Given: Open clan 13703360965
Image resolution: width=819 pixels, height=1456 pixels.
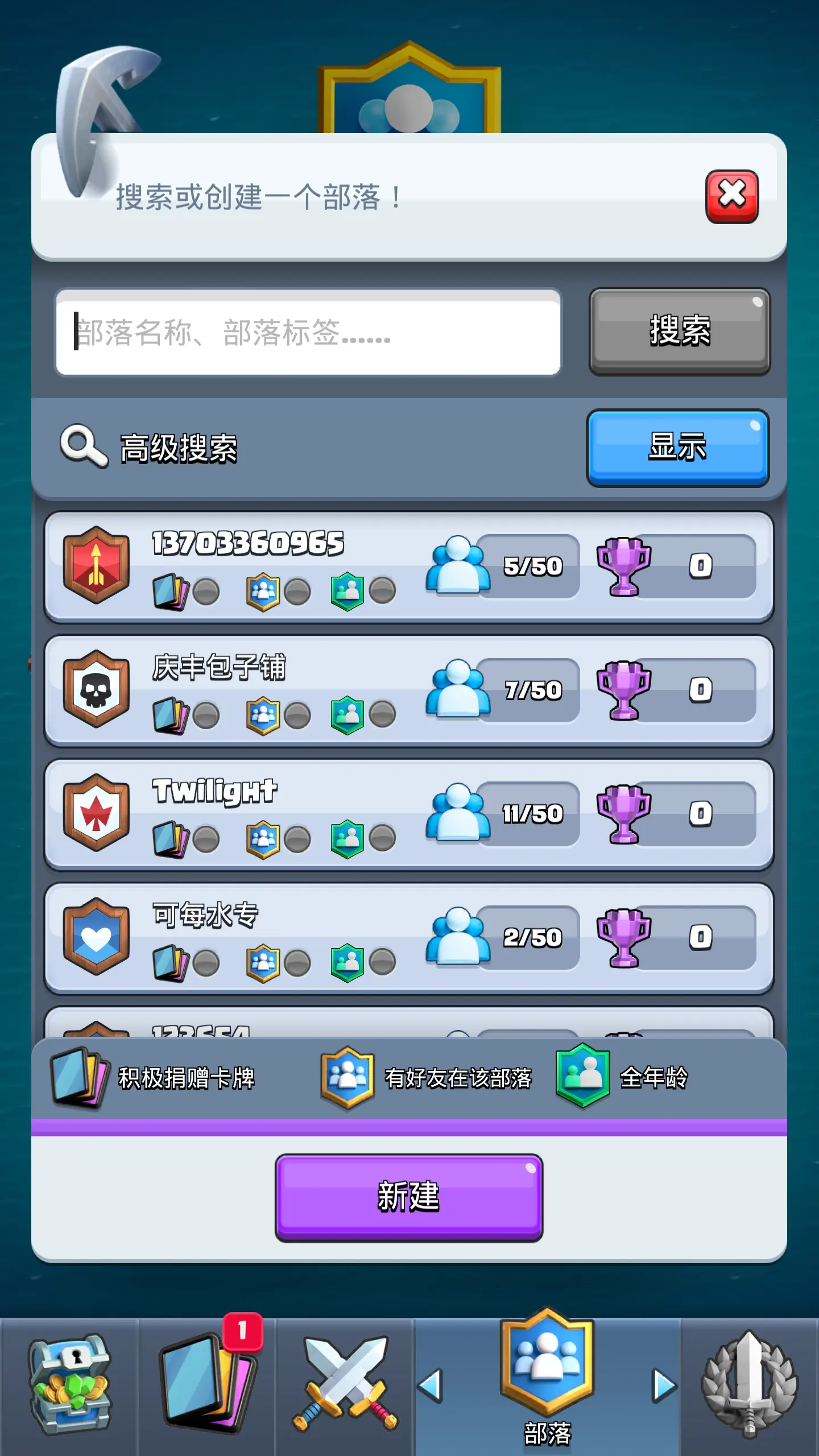Looking at the screenshot, I should (x=408, y=566).
